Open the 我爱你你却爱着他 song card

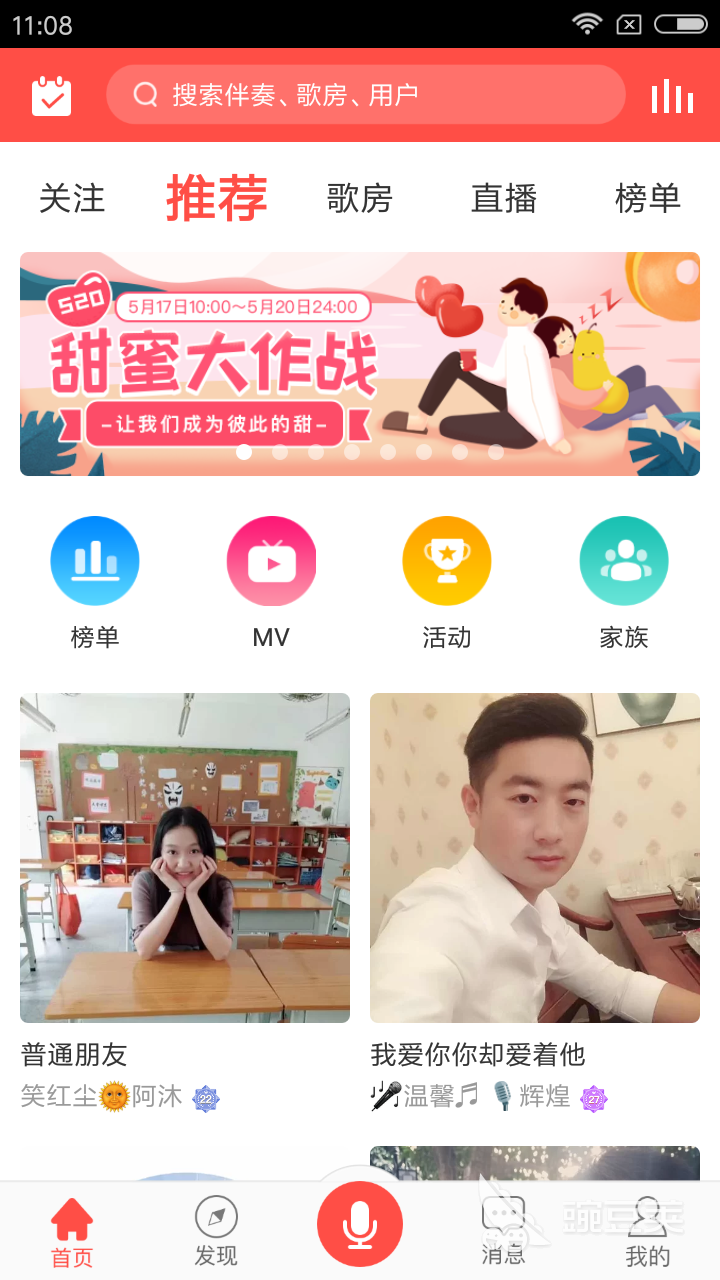point(535,858)
